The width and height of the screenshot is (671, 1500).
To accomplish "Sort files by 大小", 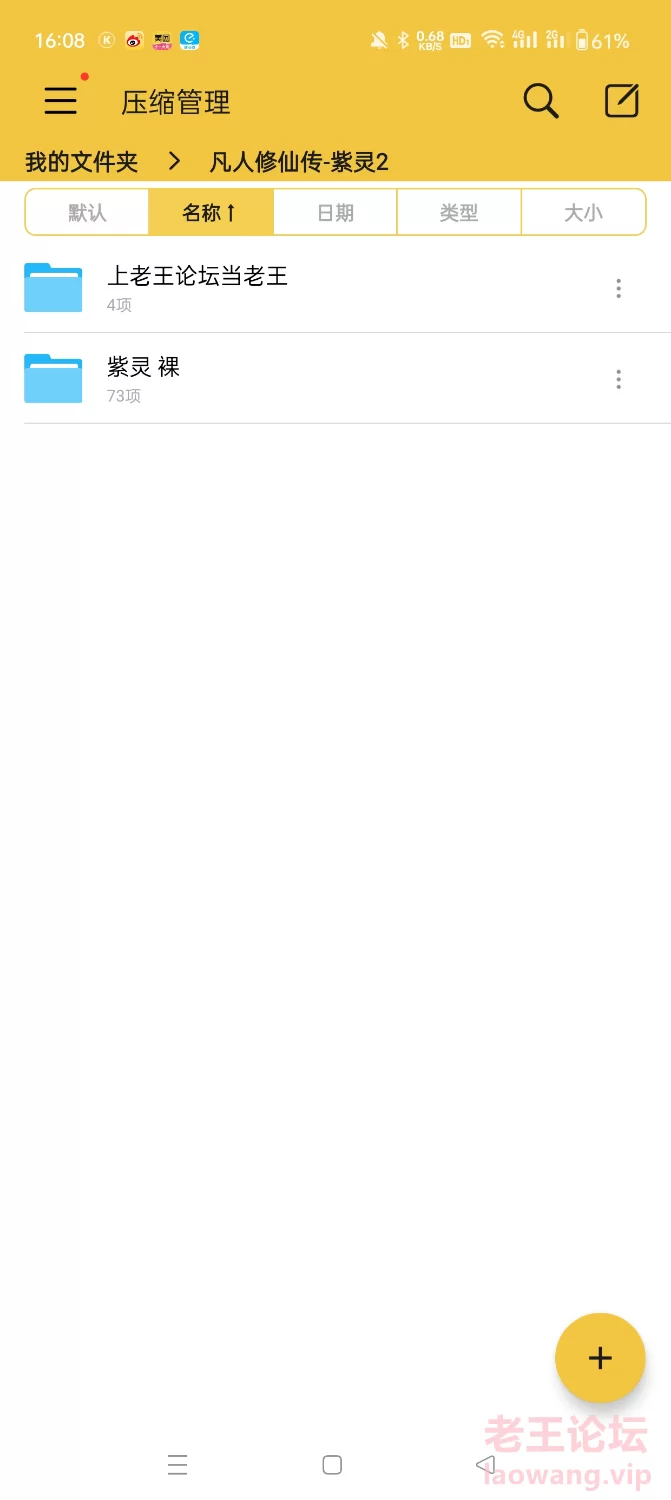I will [x=583, y=213].
